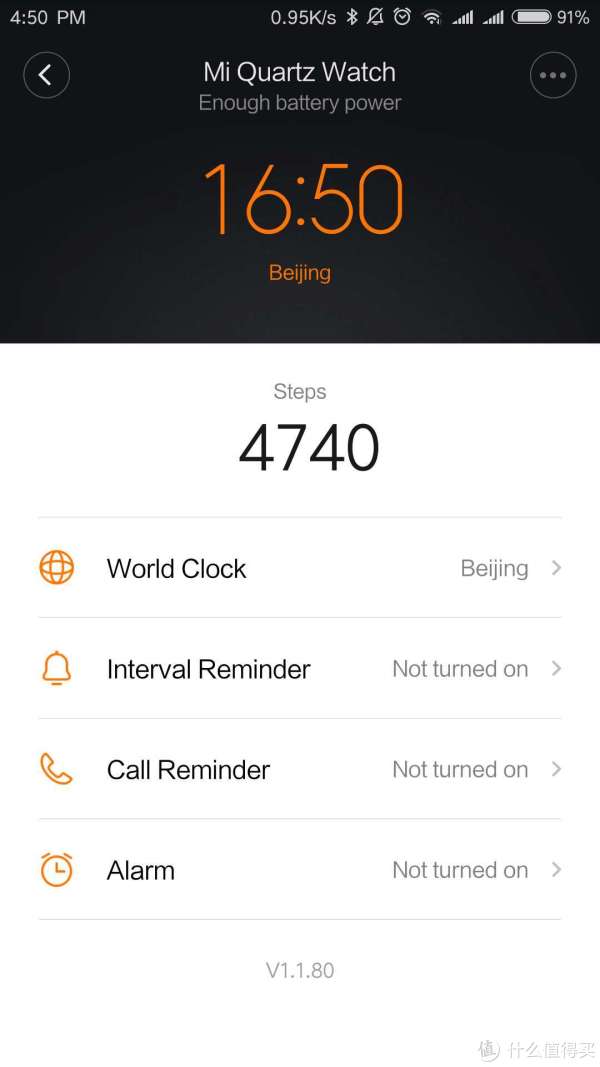Open the Call Reminder row

(x=300, y=769)
